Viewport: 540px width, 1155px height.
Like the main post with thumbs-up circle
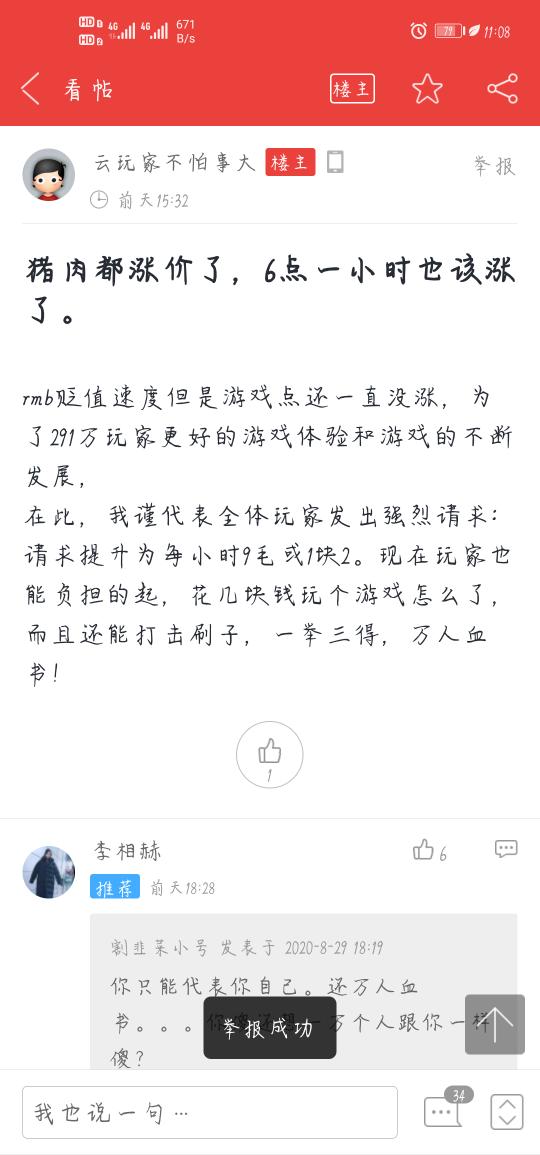(x=270, y=754)
